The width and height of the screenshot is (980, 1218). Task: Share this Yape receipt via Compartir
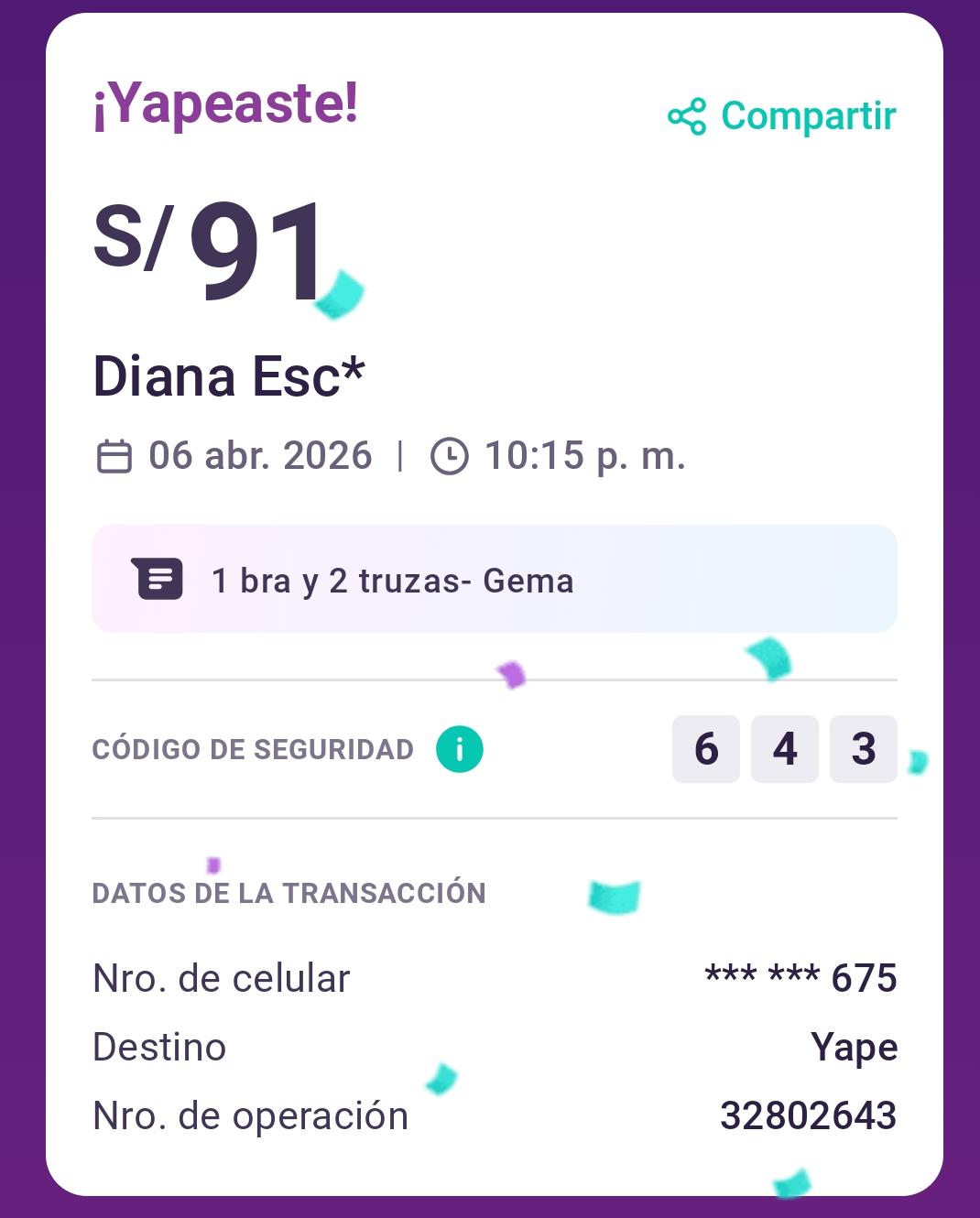782,116
